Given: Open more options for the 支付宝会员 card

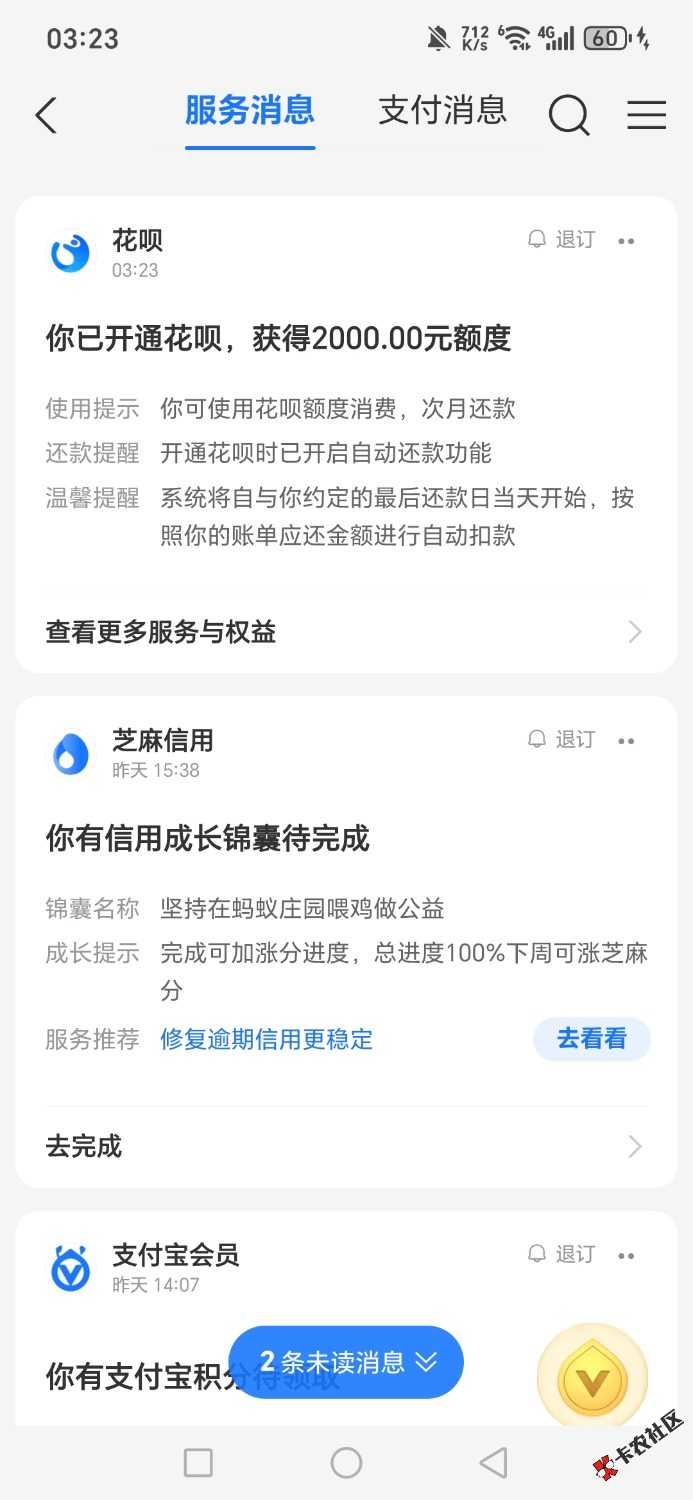Looking at the screenshot, I should (627, 1255).
